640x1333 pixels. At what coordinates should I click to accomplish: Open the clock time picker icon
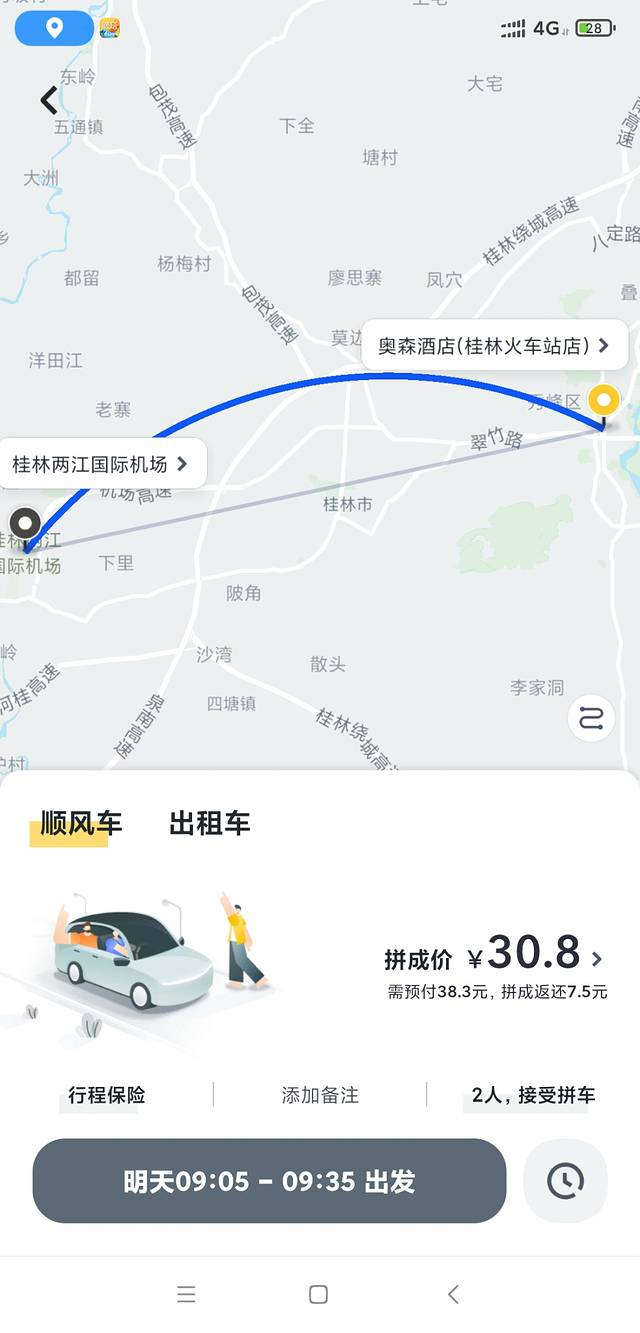click(565, 1181)
